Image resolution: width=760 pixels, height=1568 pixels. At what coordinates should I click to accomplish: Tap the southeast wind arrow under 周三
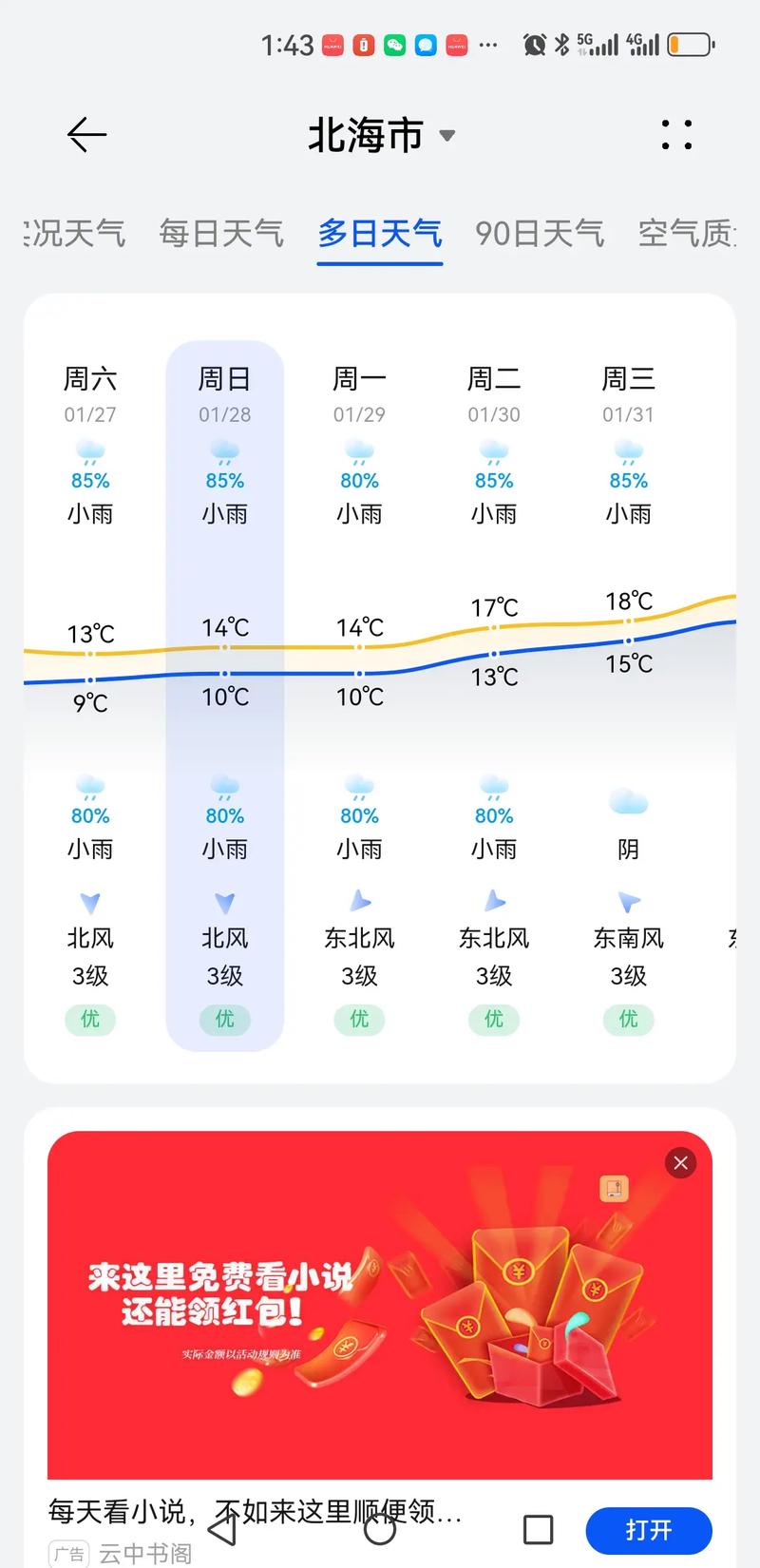click(x=627, y=901)
